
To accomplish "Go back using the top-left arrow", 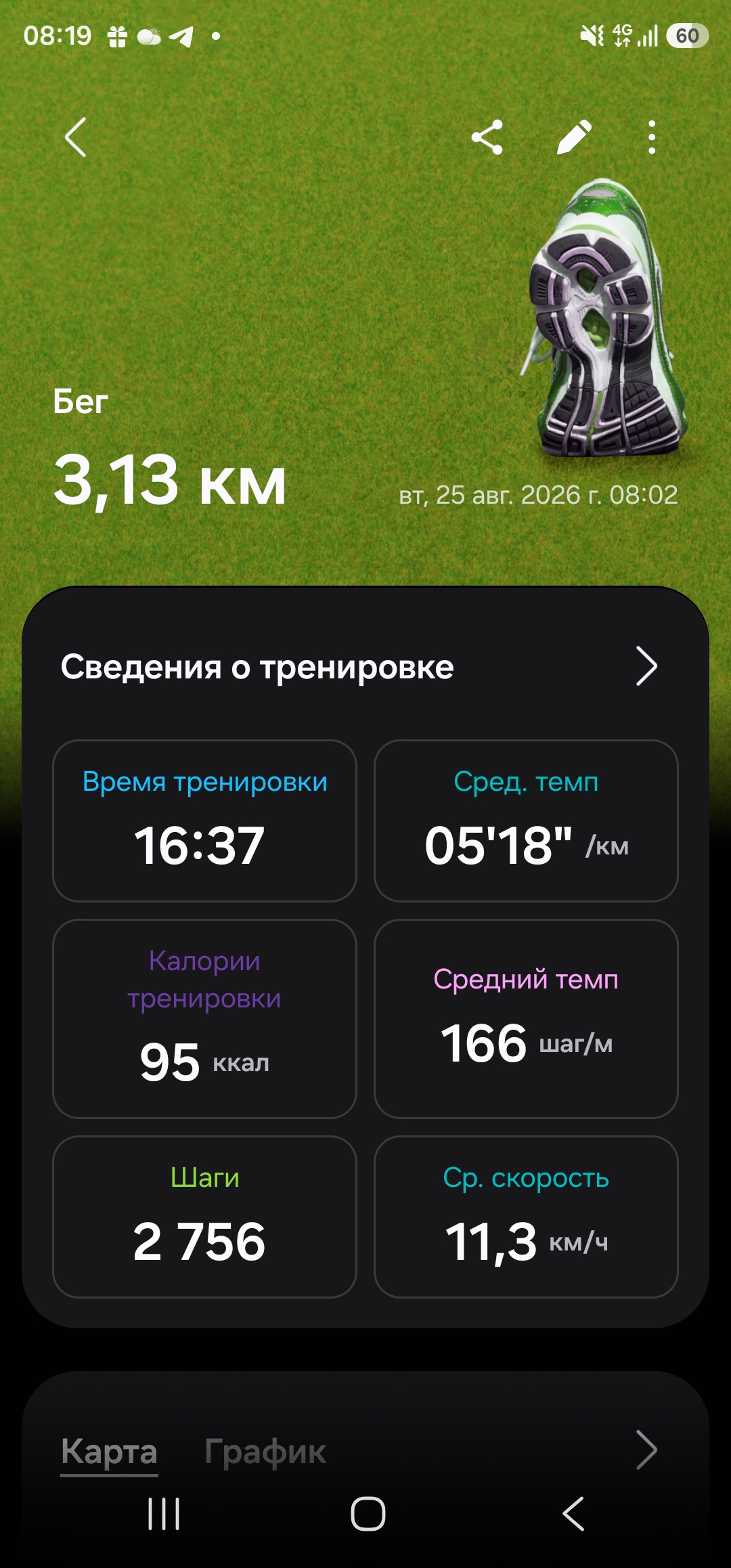I will click(76, 137).
